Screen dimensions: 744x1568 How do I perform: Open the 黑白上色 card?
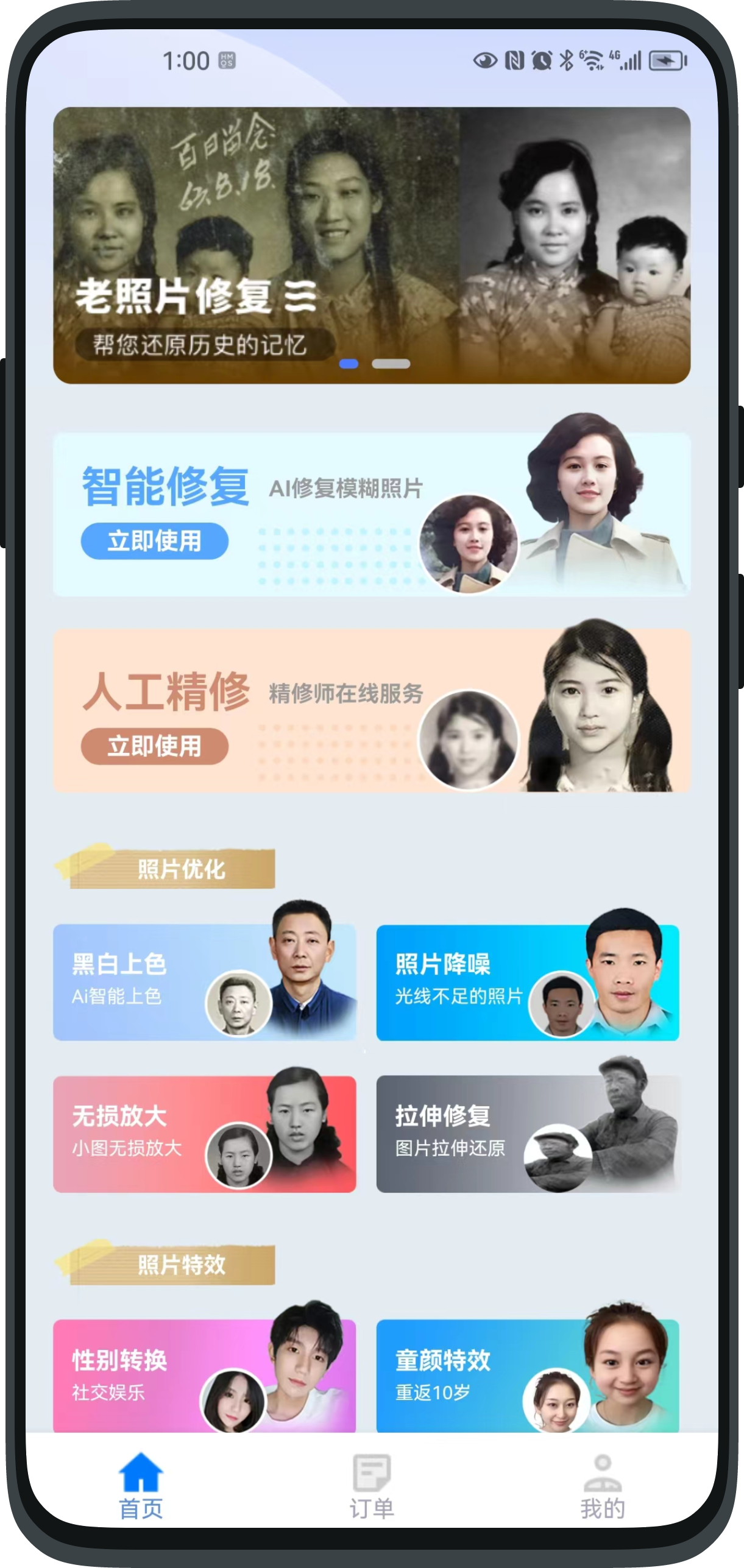pos(204,982)
